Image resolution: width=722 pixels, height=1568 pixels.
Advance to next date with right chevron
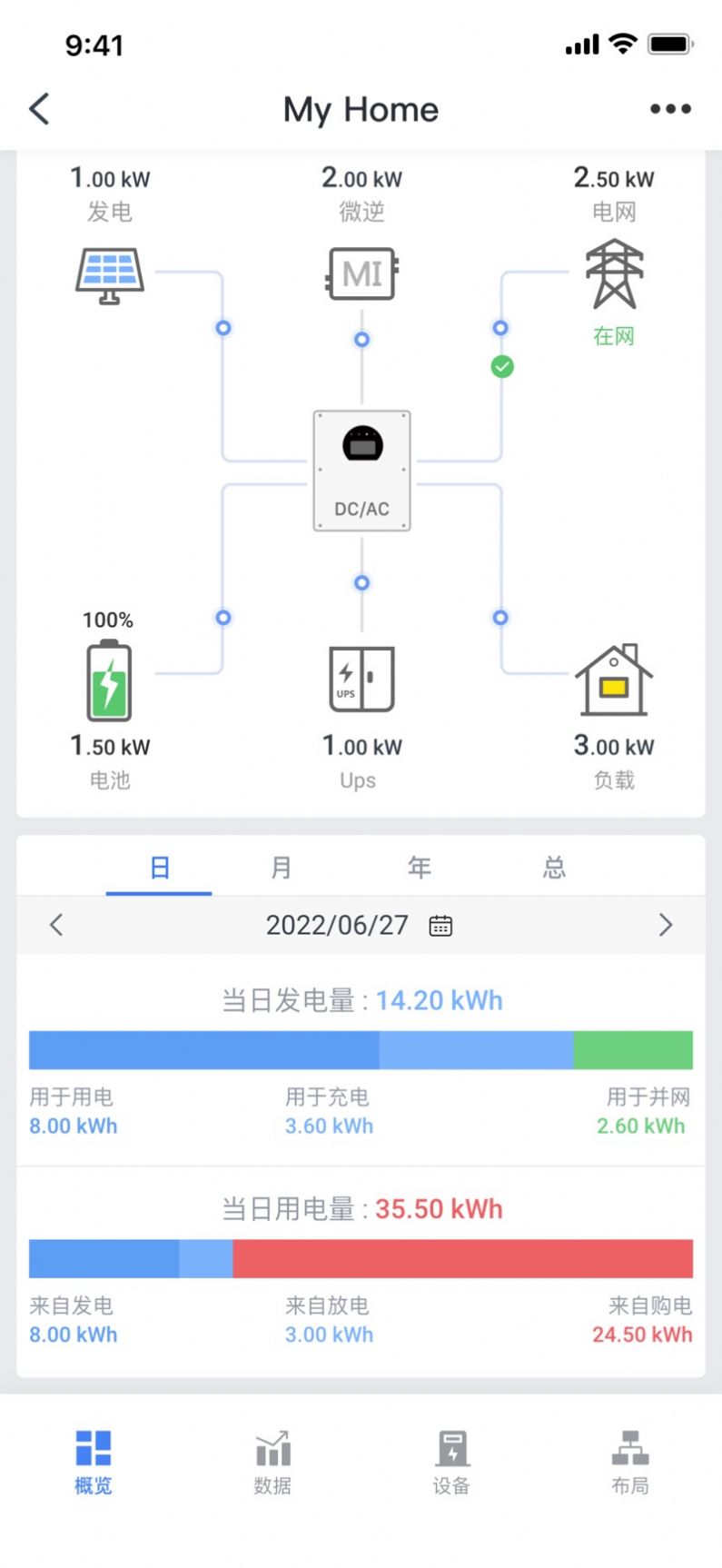tap(665, 925)
